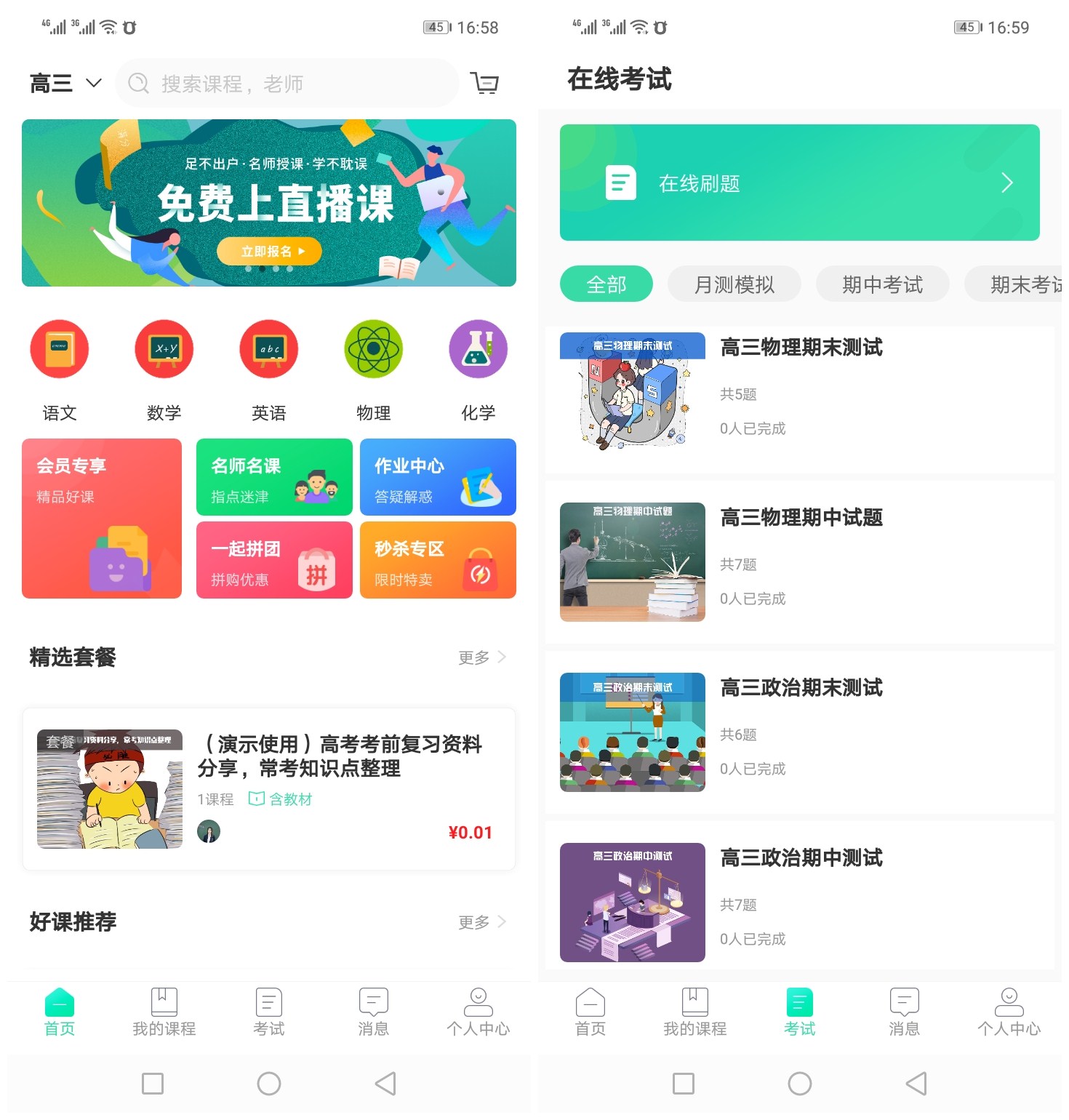Open the shopping cart
The height and width of the screenshot is (1120, 1069).
(x=484, y=84)
